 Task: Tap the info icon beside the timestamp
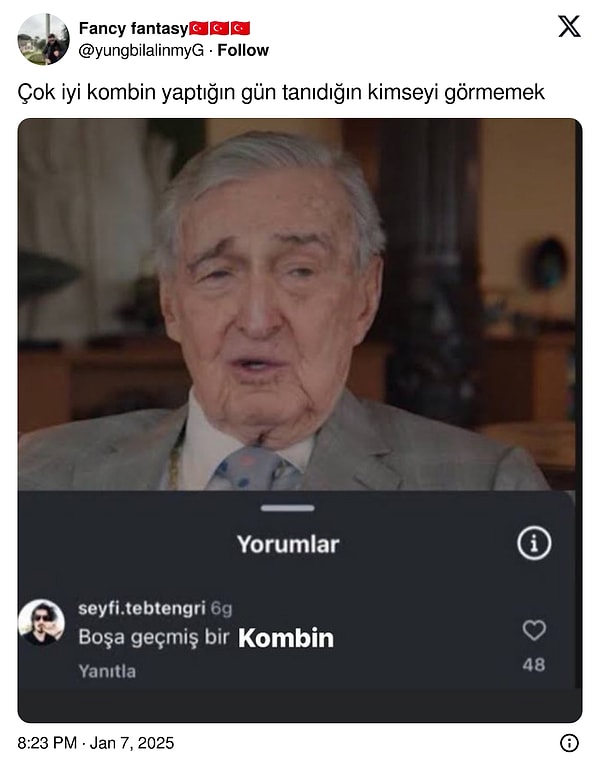569,743
